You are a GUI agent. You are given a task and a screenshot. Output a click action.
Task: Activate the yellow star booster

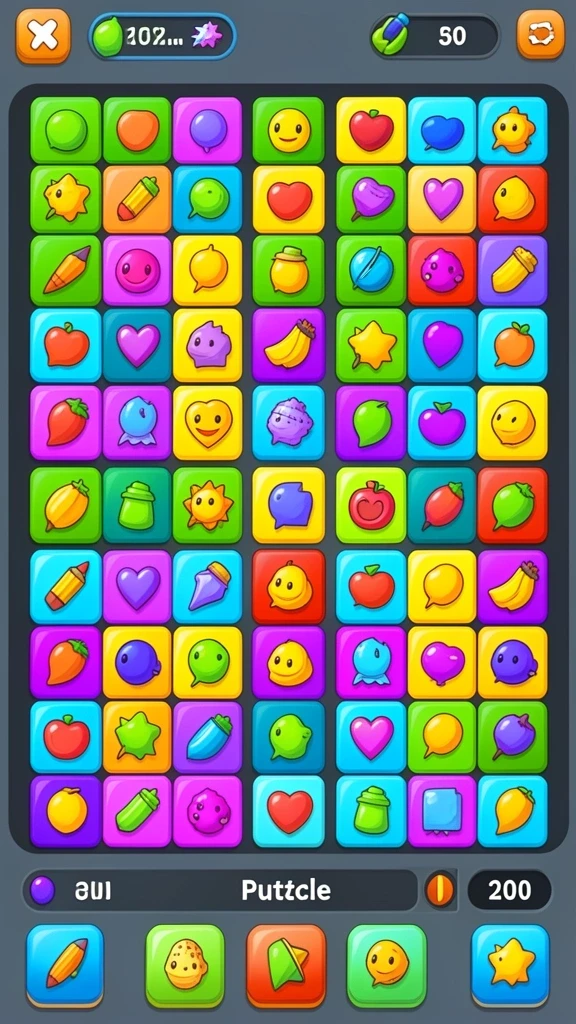click(511, 964)
